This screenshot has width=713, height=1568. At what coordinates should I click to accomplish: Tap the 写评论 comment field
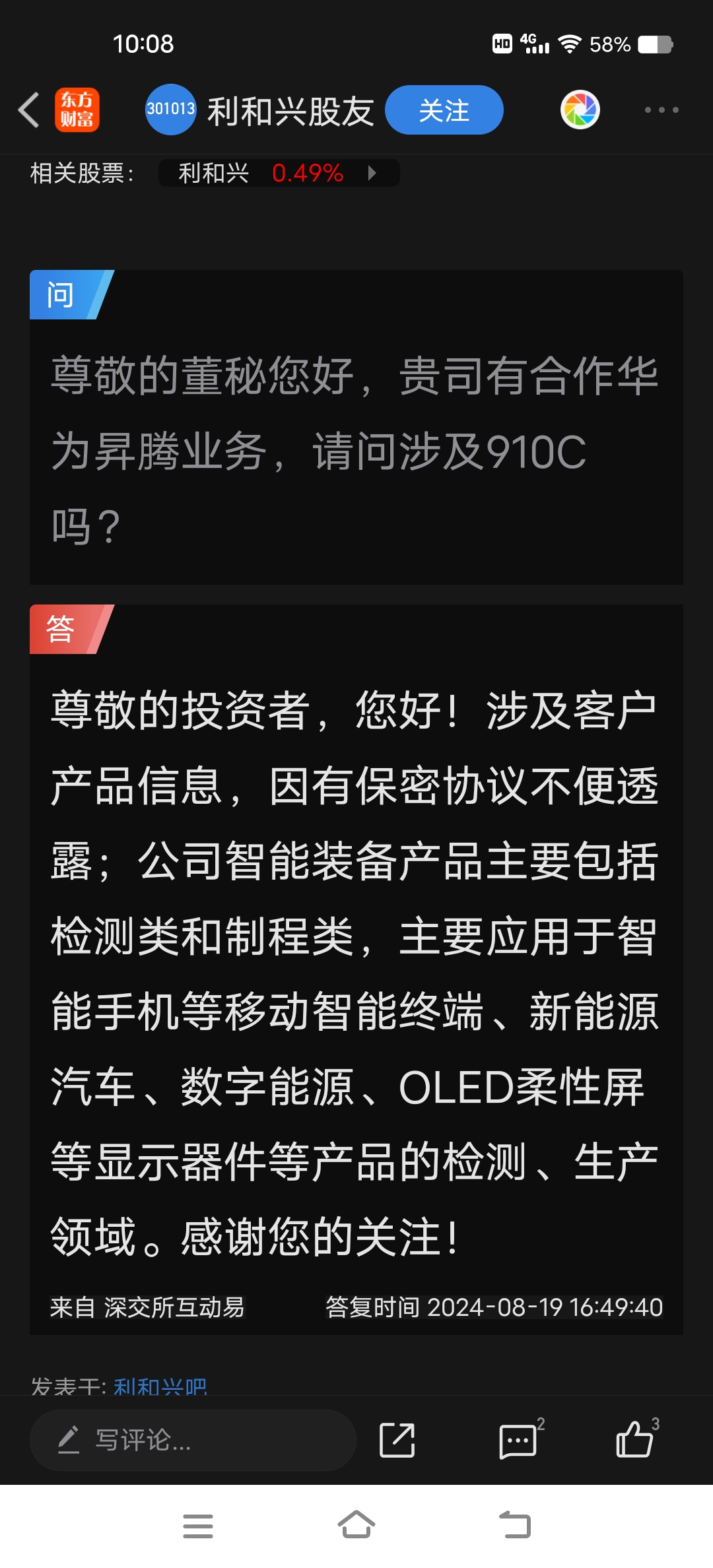click(193, 1440)
